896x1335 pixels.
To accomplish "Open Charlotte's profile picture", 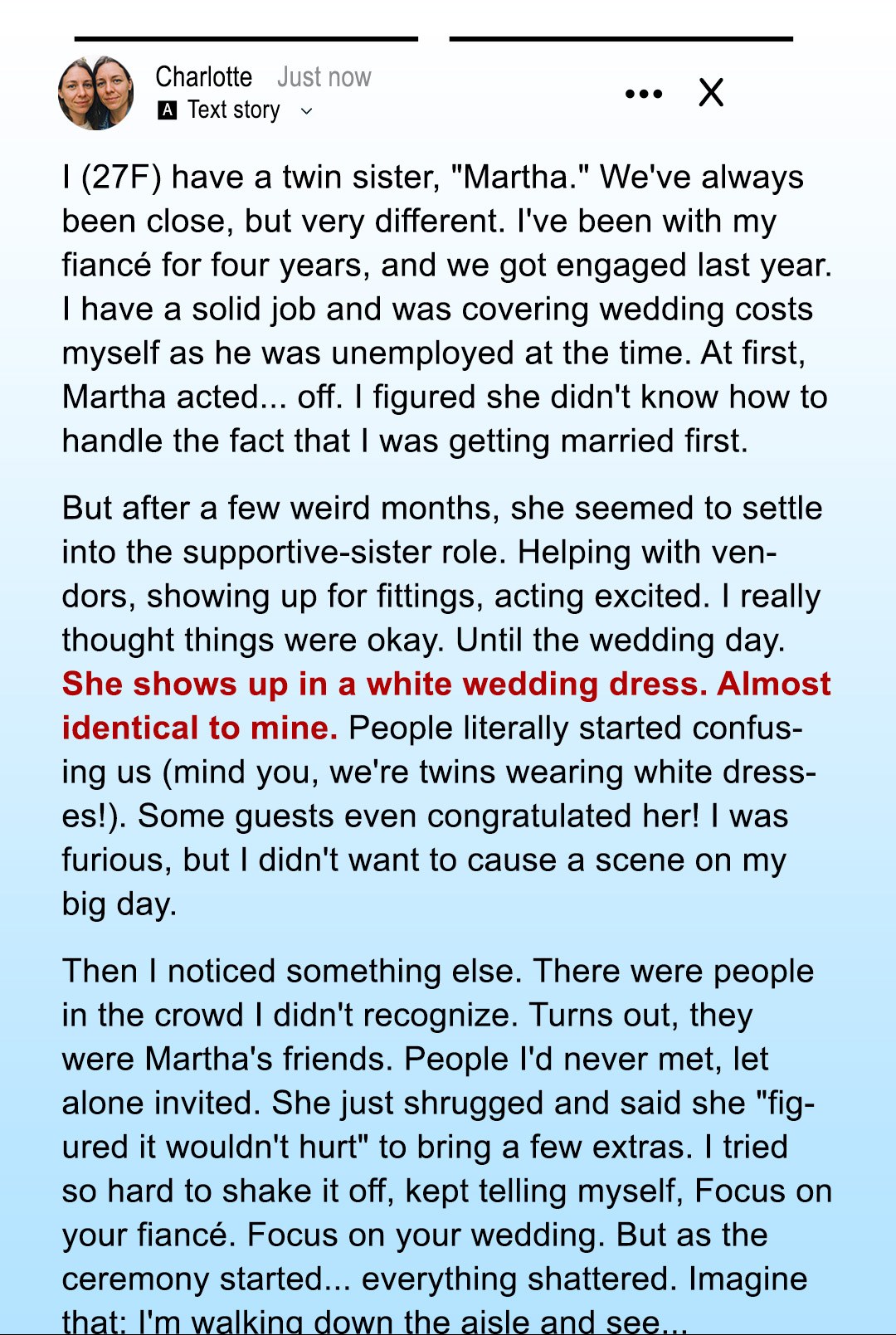I will tap(96, 93).
